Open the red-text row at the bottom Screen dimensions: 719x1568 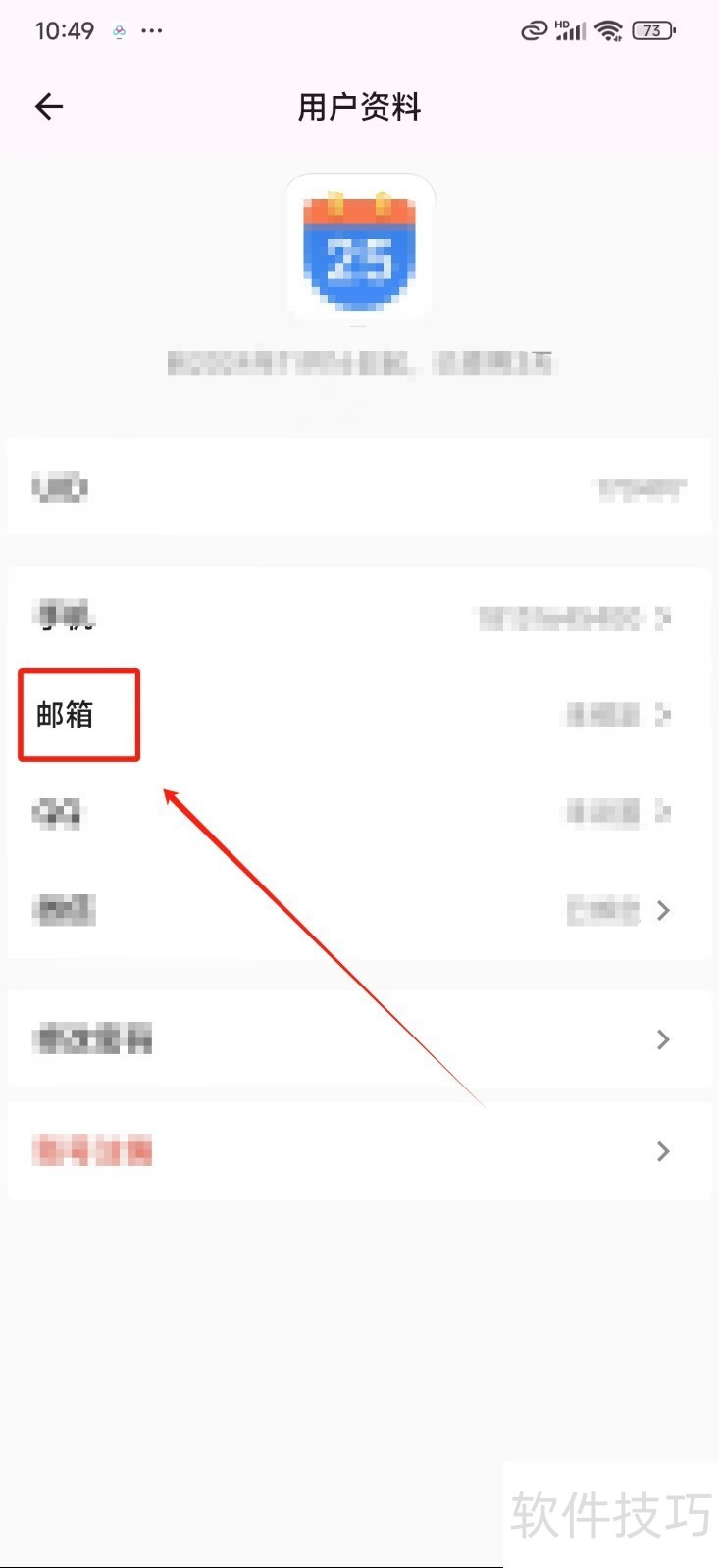pyautogui.click(x=359, y=1151)
